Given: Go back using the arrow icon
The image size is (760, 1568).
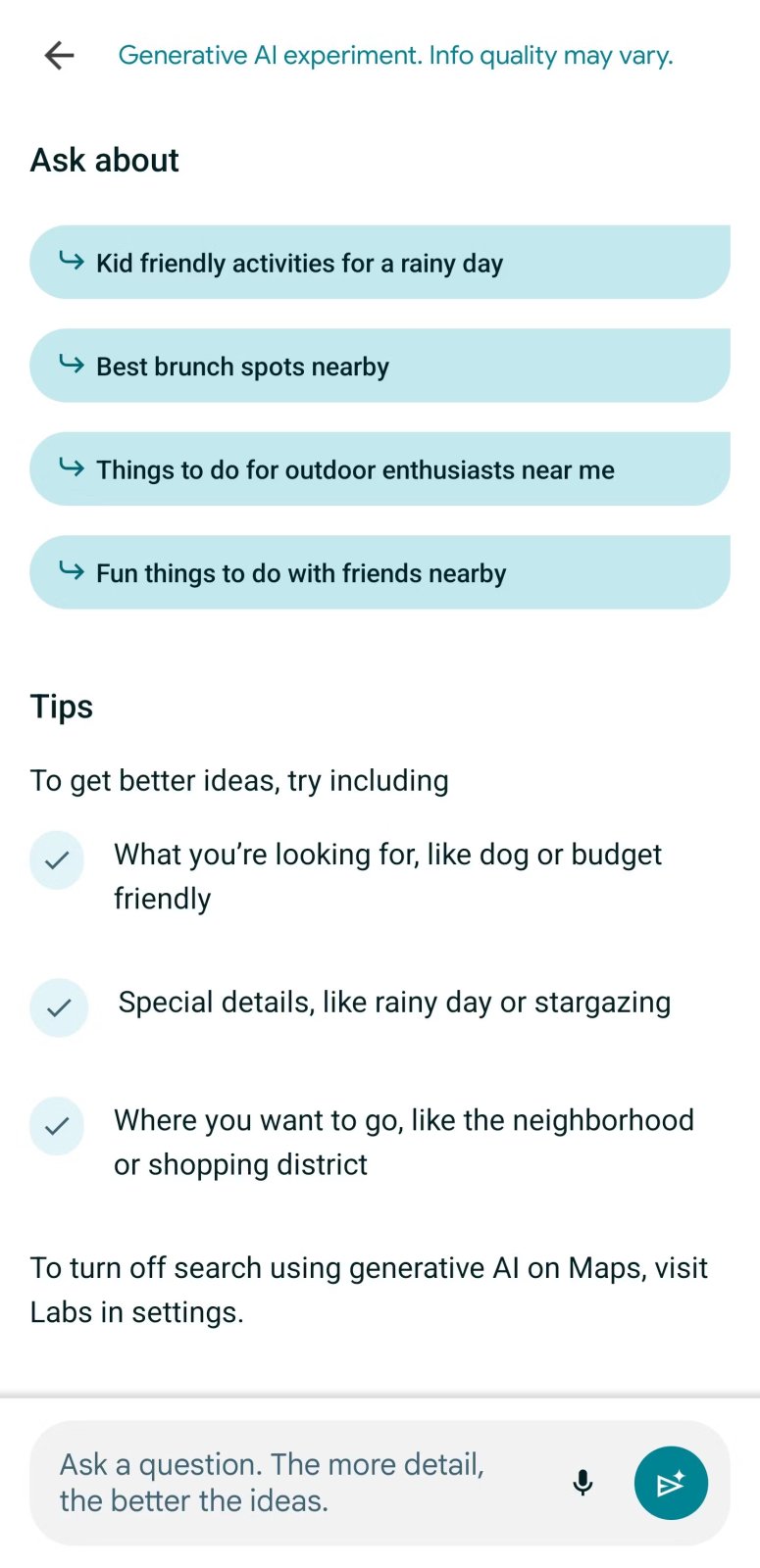Looking at the screenshot, I should click(x=60, y=56).
